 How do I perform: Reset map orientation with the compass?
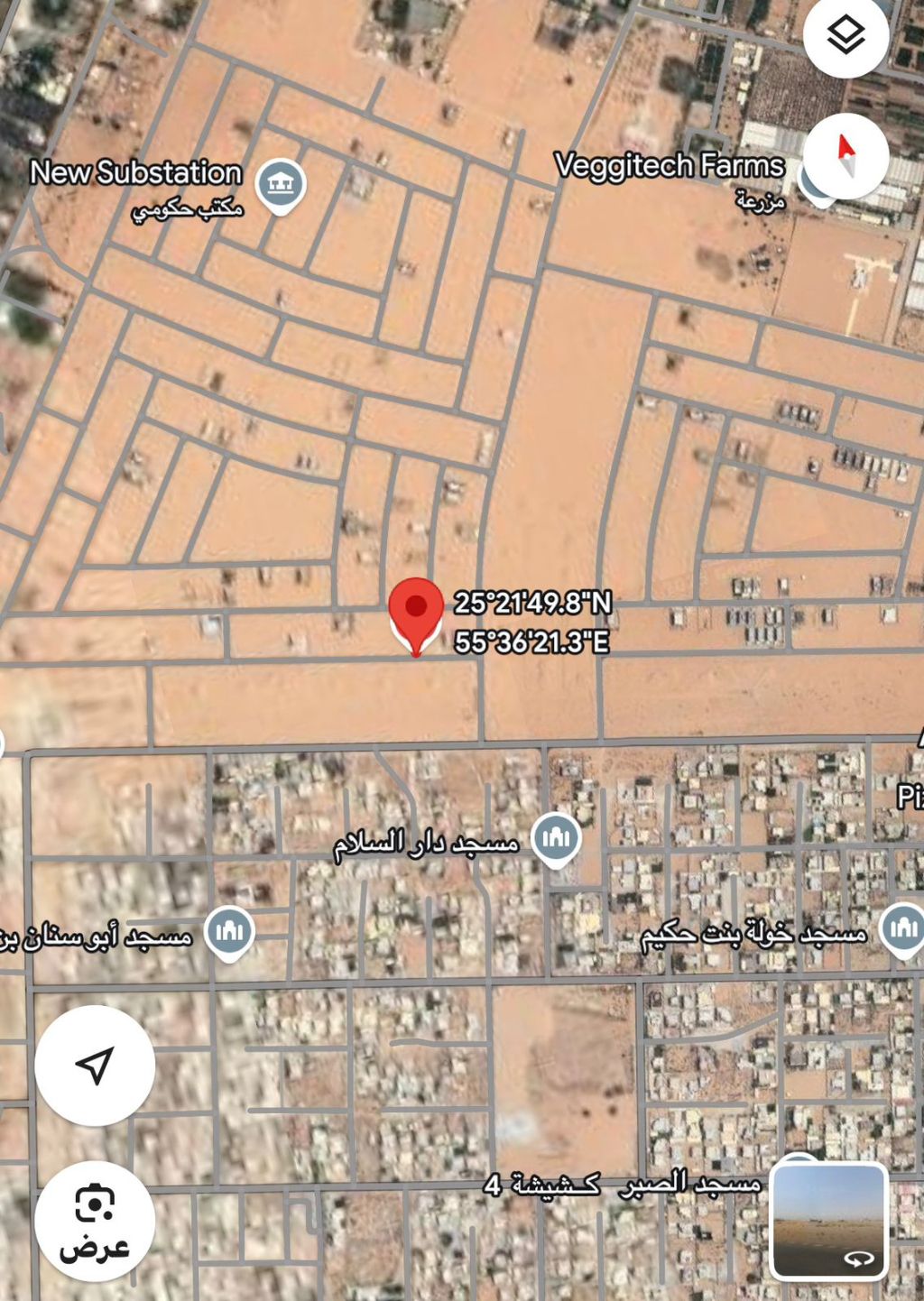click(845, 157)
